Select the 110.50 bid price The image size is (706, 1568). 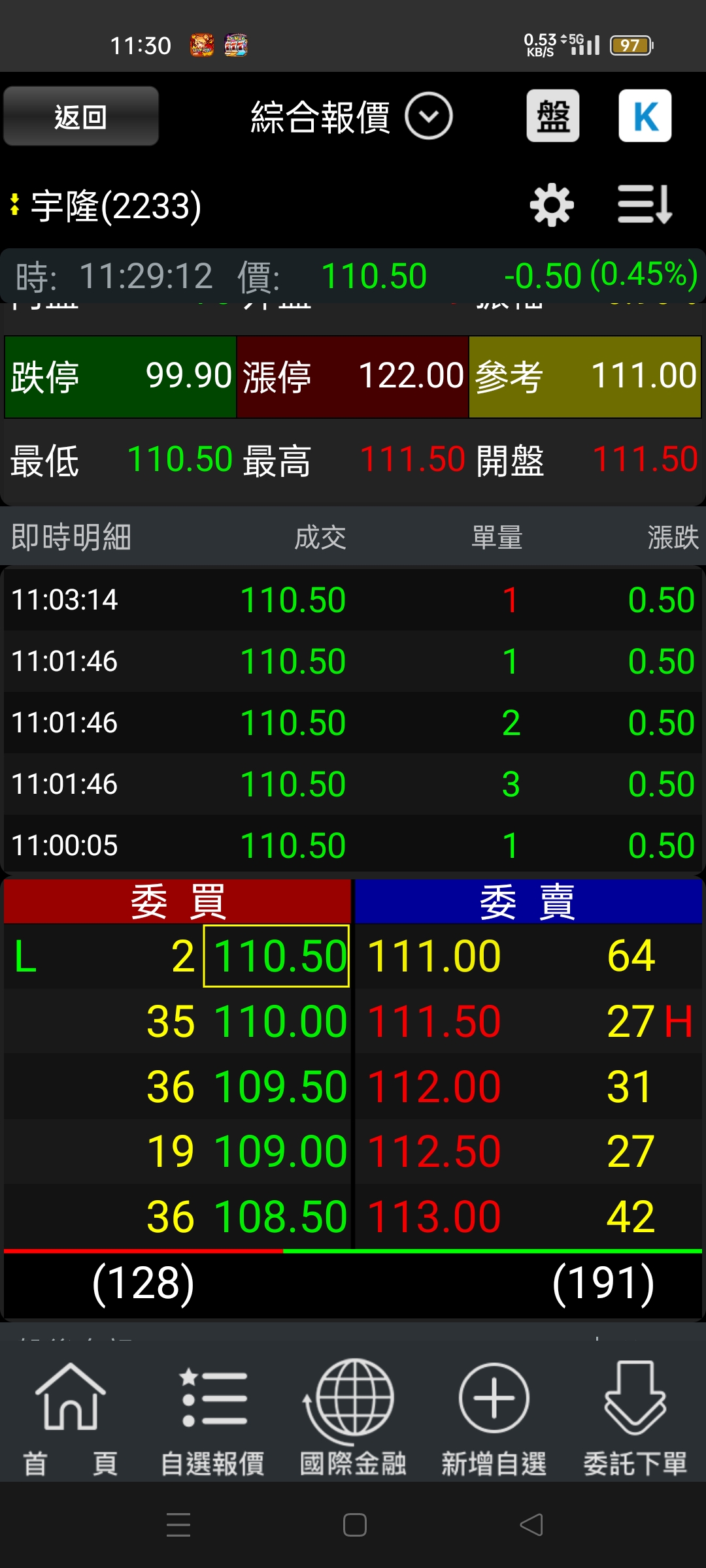coord(277,956)
